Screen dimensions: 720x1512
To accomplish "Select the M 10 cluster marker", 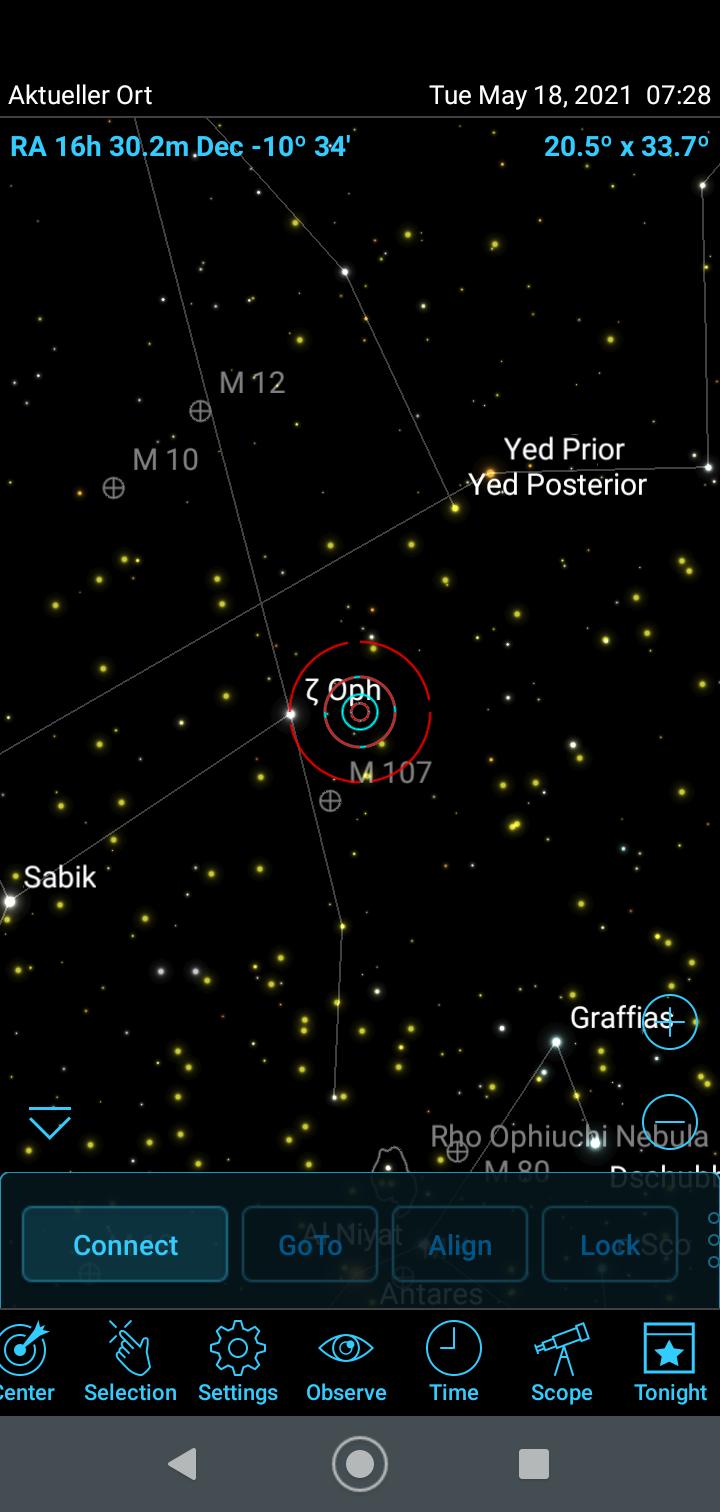I will [x=114, y=488].
